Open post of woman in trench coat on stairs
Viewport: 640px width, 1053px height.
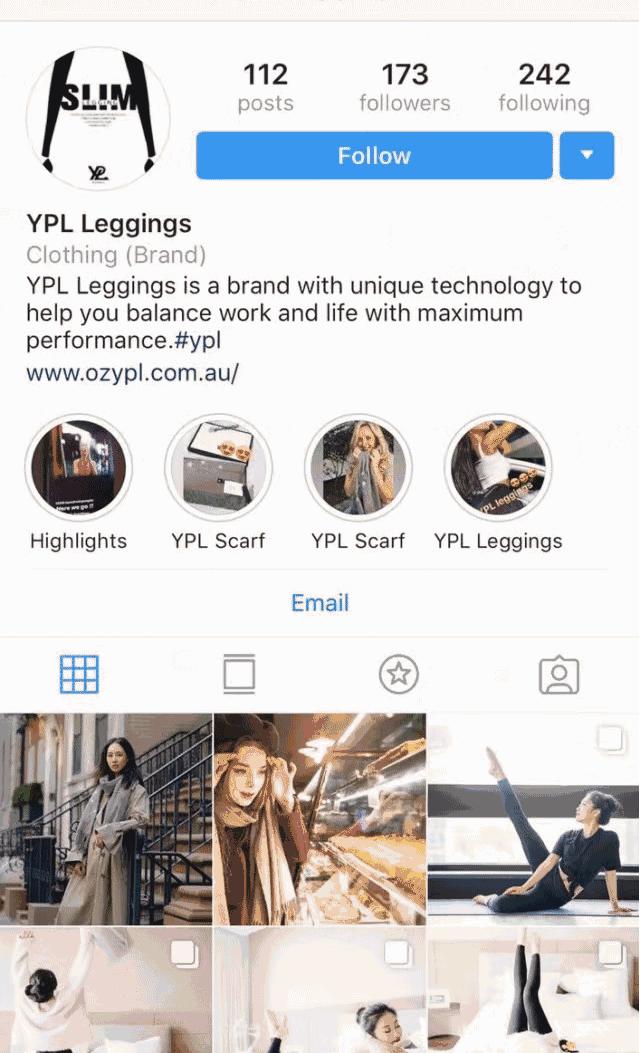(x=106, y=819)
